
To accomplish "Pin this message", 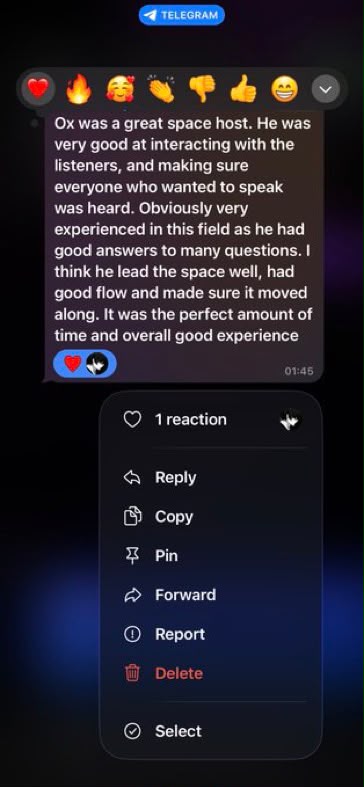I will [x=211, y=556].
